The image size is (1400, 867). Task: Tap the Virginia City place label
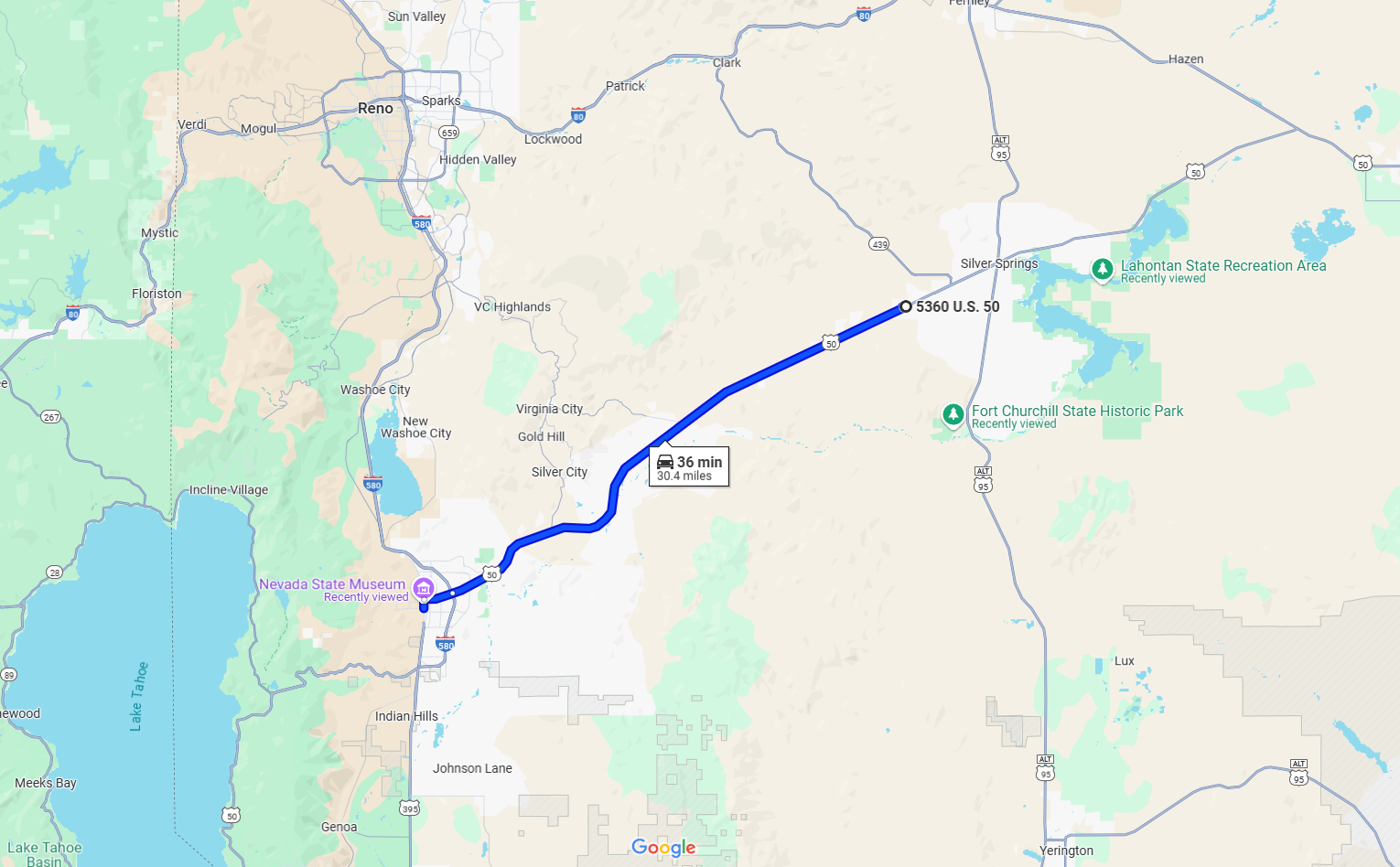549,409
